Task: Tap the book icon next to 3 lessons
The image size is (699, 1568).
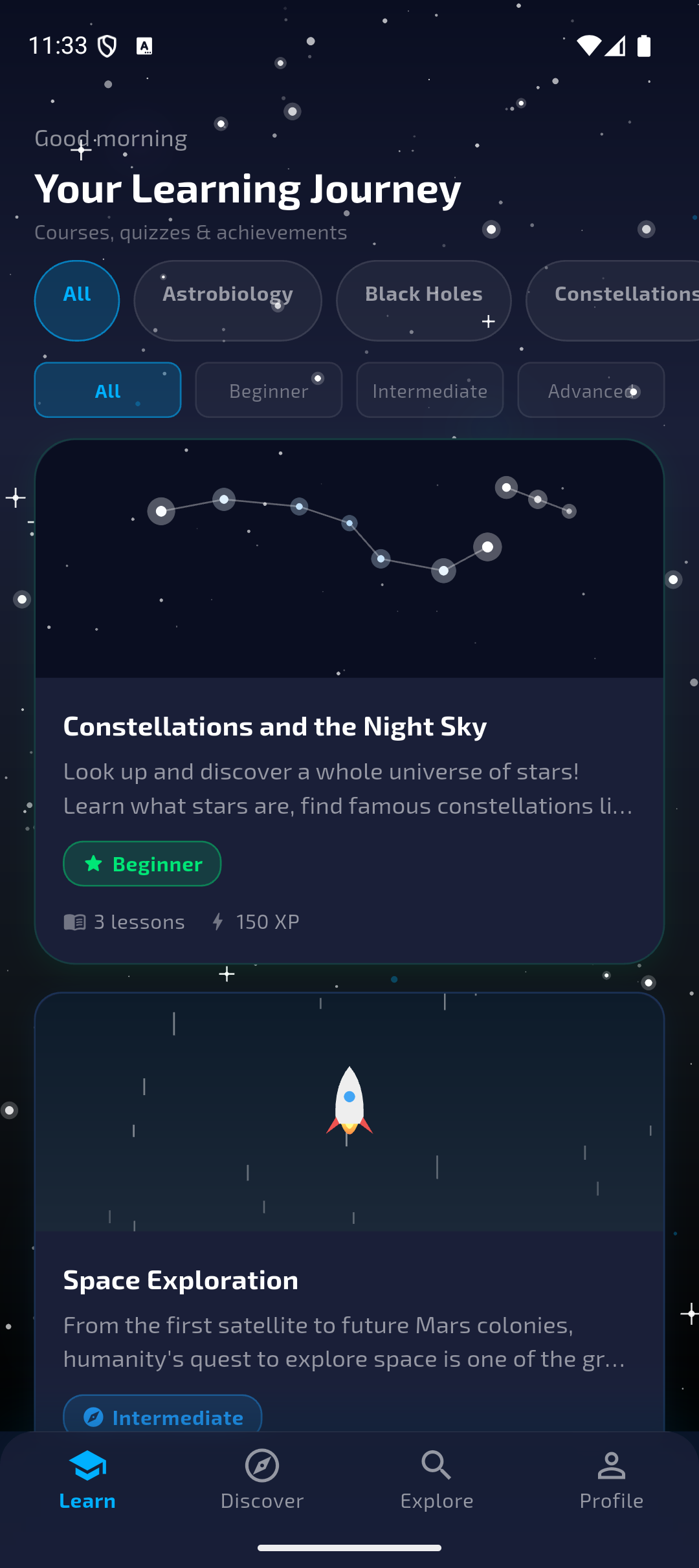Action: pyautogui.click(x=74, y=921)
